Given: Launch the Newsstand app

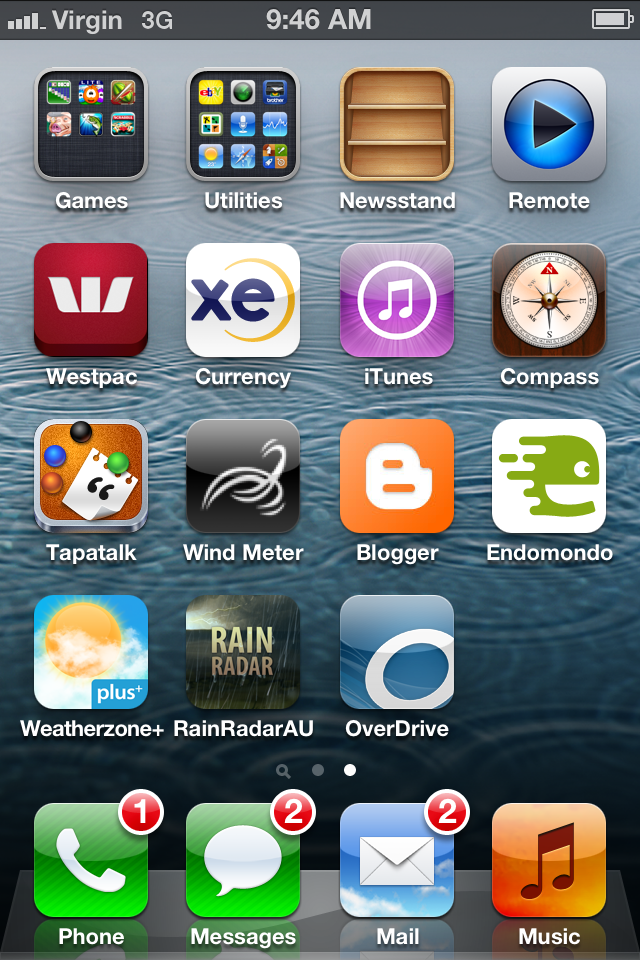Looking at the screenshot, I should (x=397, y=124).
